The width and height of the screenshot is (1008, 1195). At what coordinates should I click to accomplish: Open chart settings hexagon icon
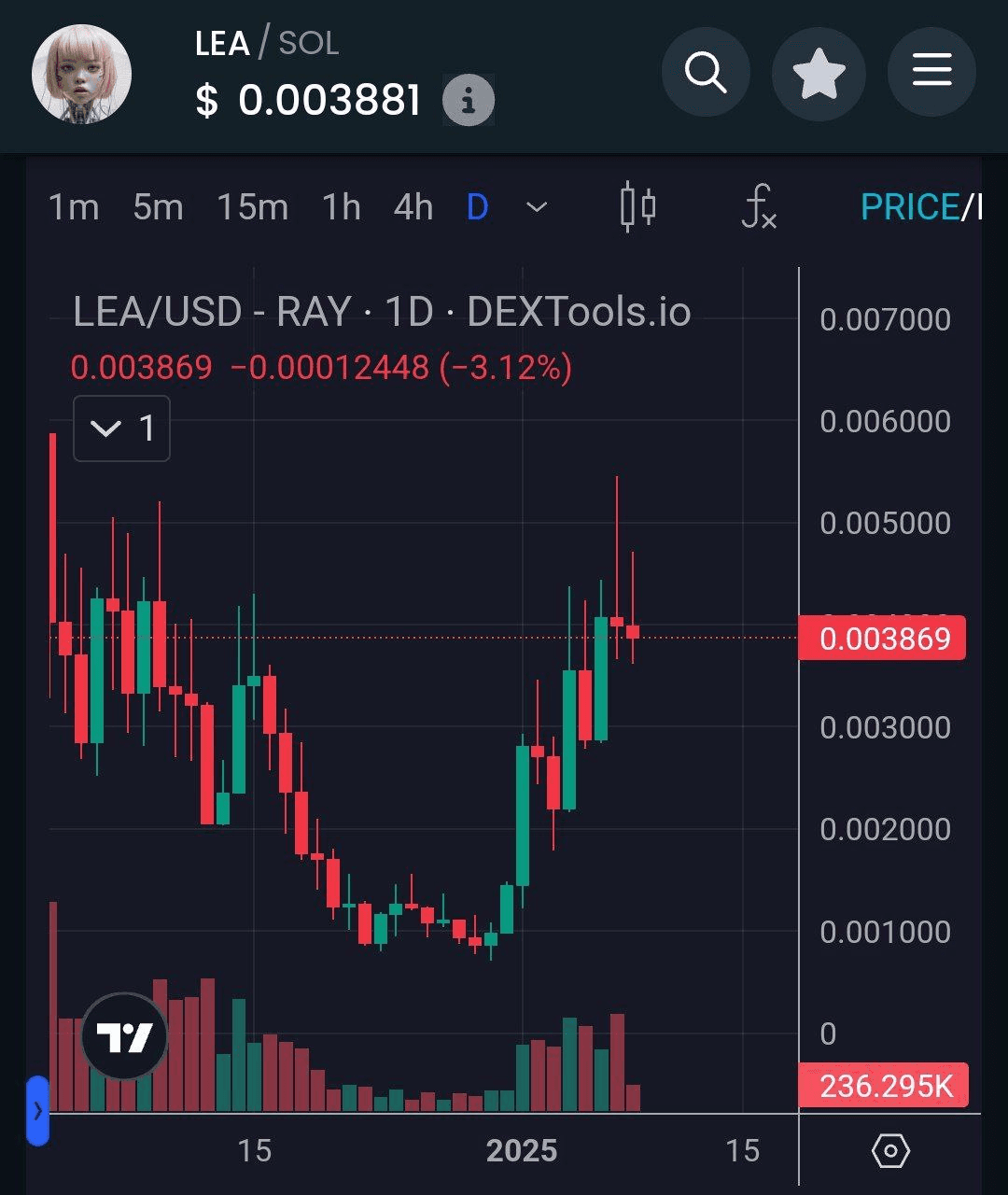coord(889,1151)
